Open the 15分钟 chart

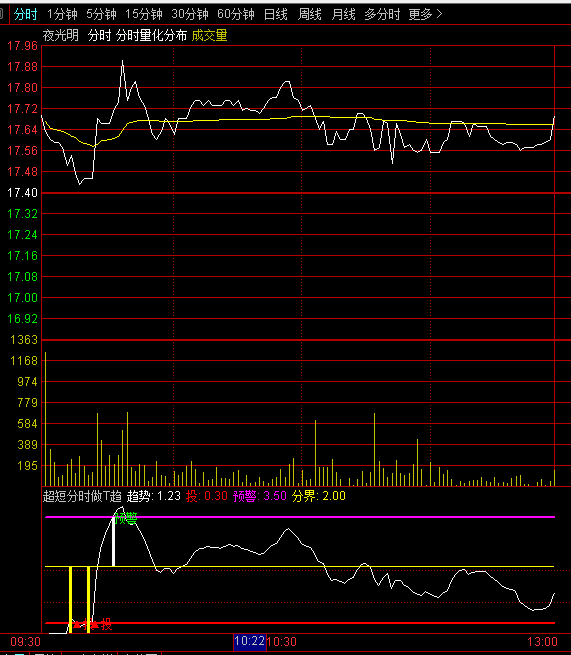[144, 15]
